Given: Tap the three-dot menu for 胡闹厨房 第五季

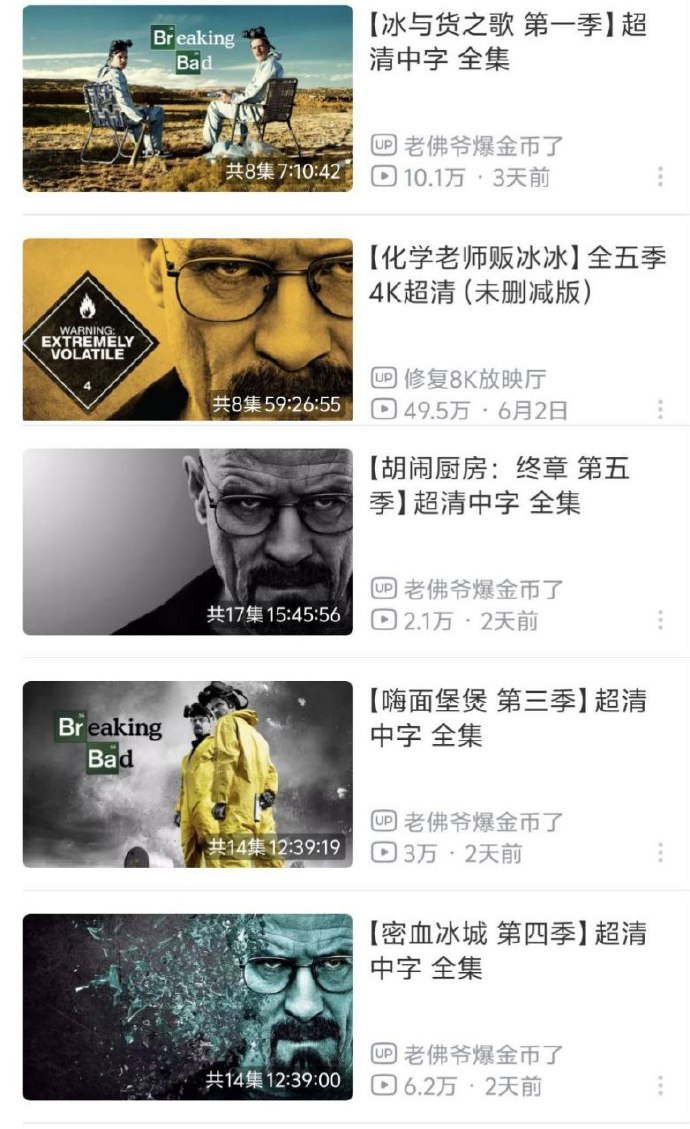Looking at the screenshot, I should click(661, 620).
